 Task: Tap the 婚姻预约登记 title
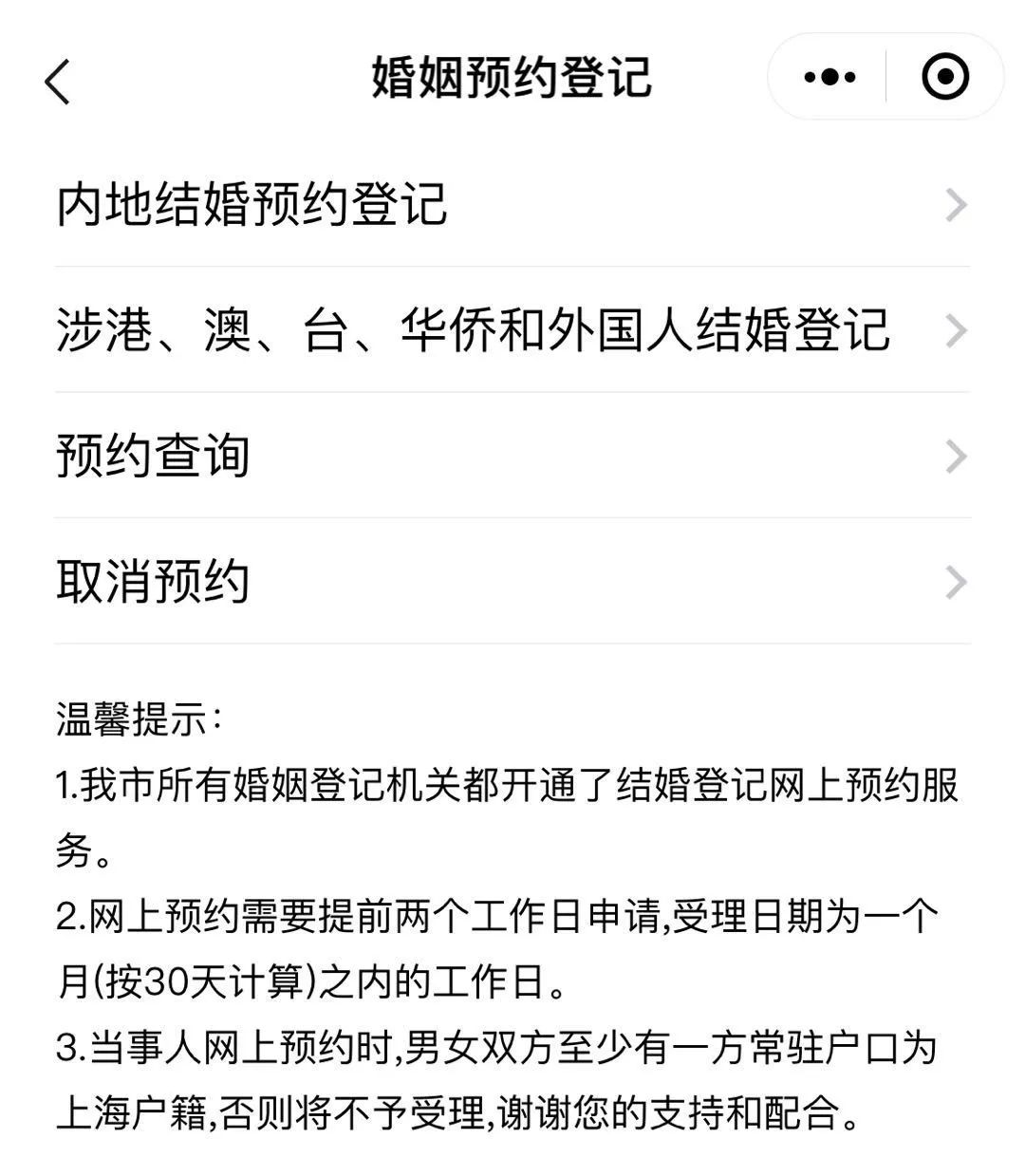512,78
